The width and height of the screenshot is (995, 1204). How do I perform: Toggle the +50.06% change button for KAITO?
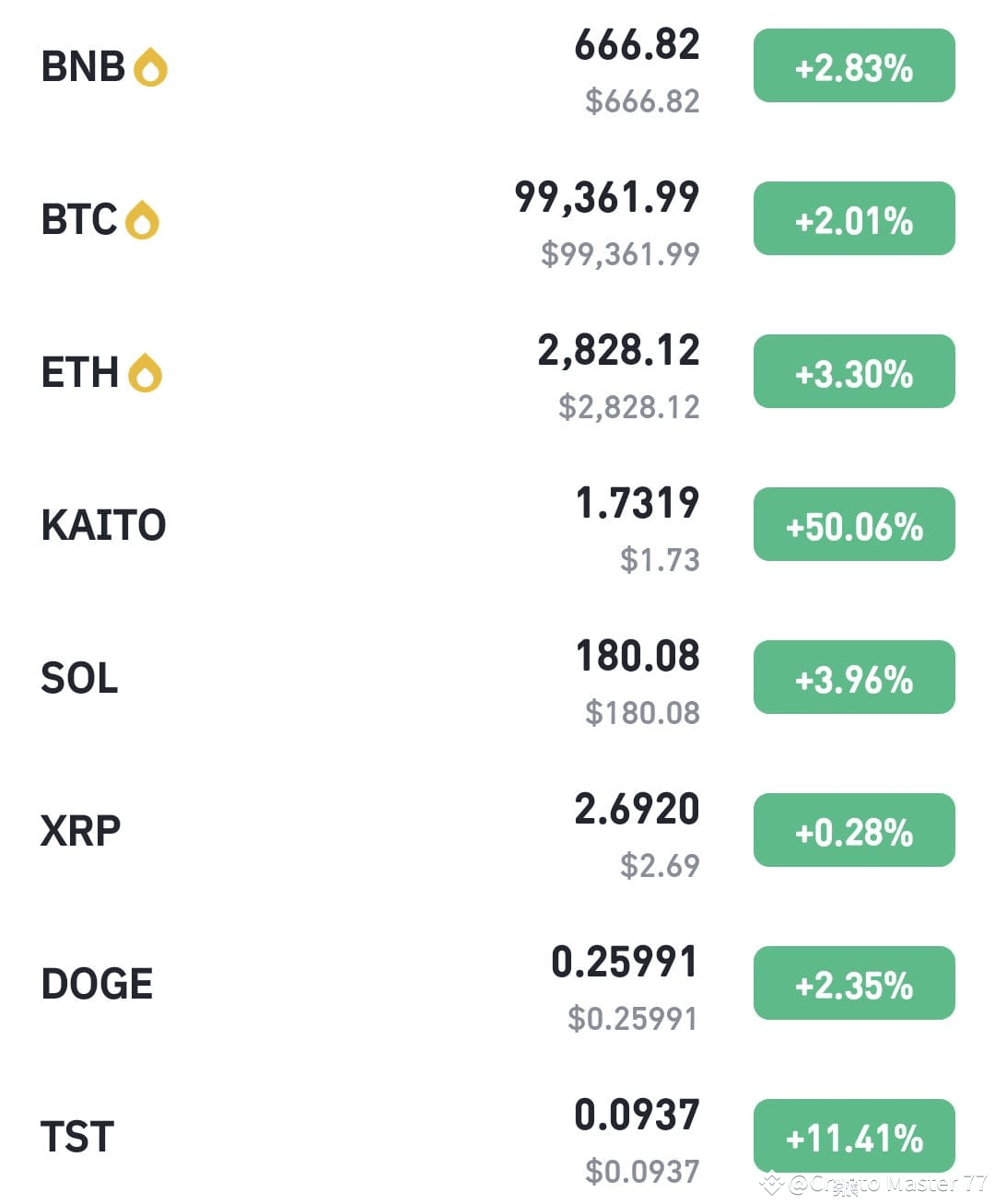click(x=853, y=525)
